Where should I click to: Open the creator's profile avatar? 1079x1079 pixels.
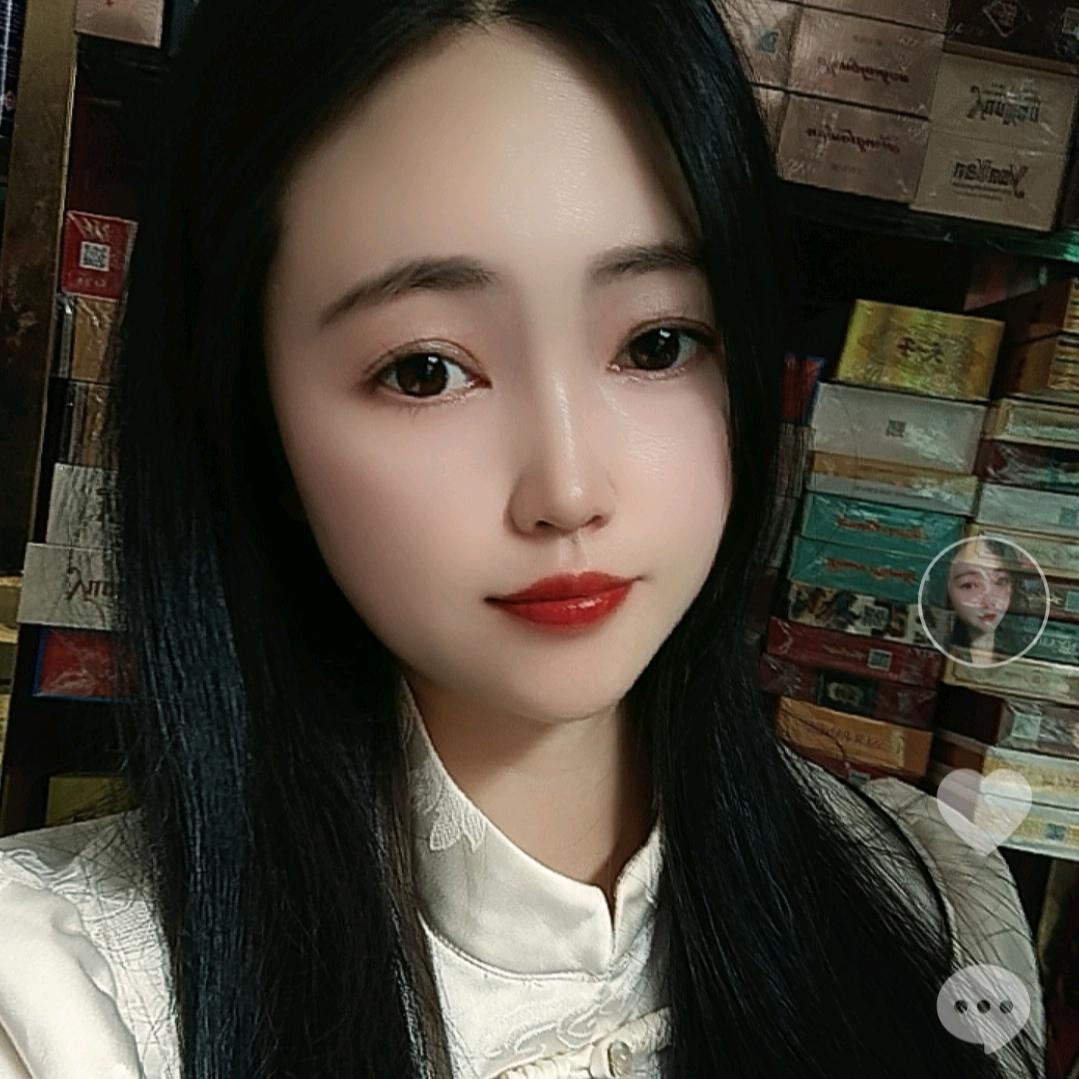(x=982, y=601)
